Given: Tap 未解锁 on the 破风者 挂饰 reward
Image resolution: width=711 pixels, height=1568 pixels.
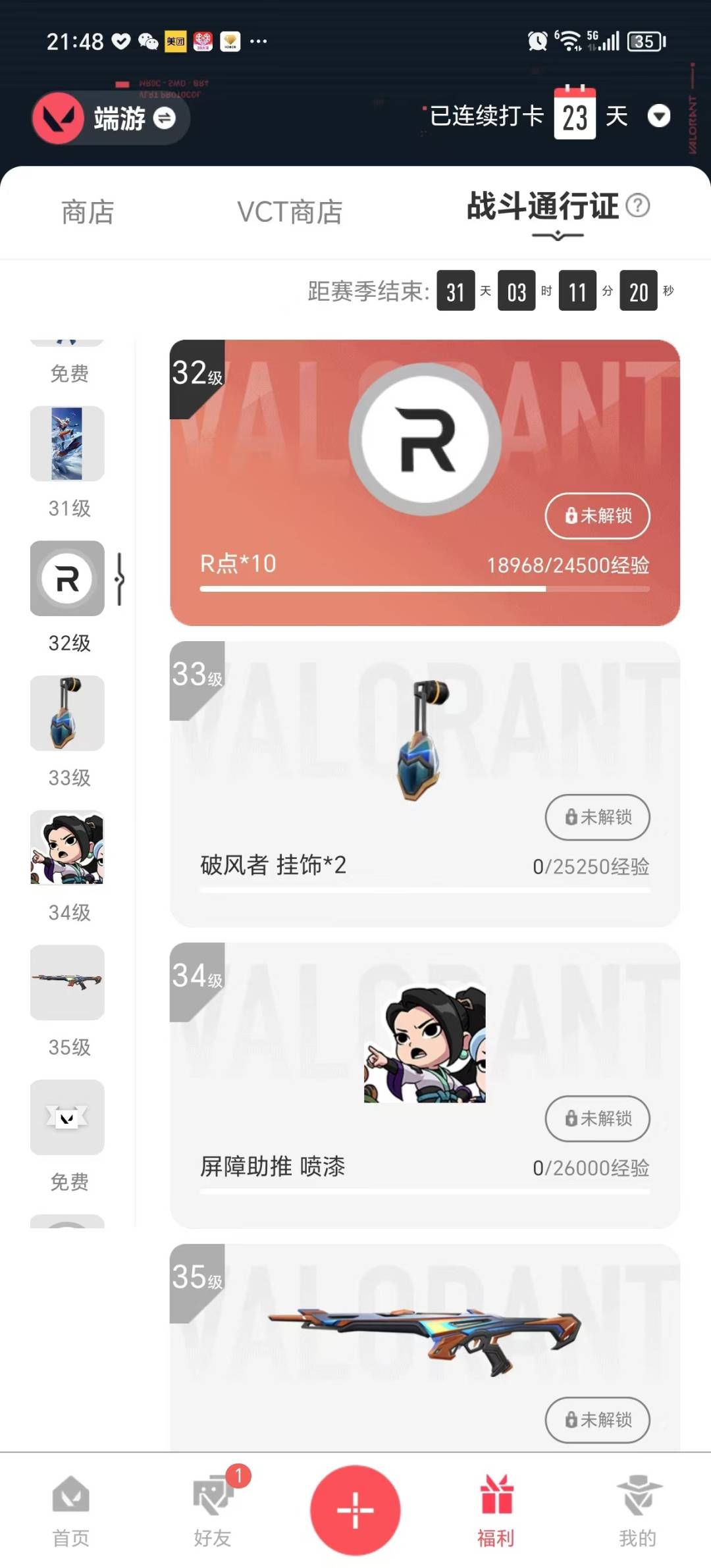Looking at the screenshot, I should tap(596, 818).
